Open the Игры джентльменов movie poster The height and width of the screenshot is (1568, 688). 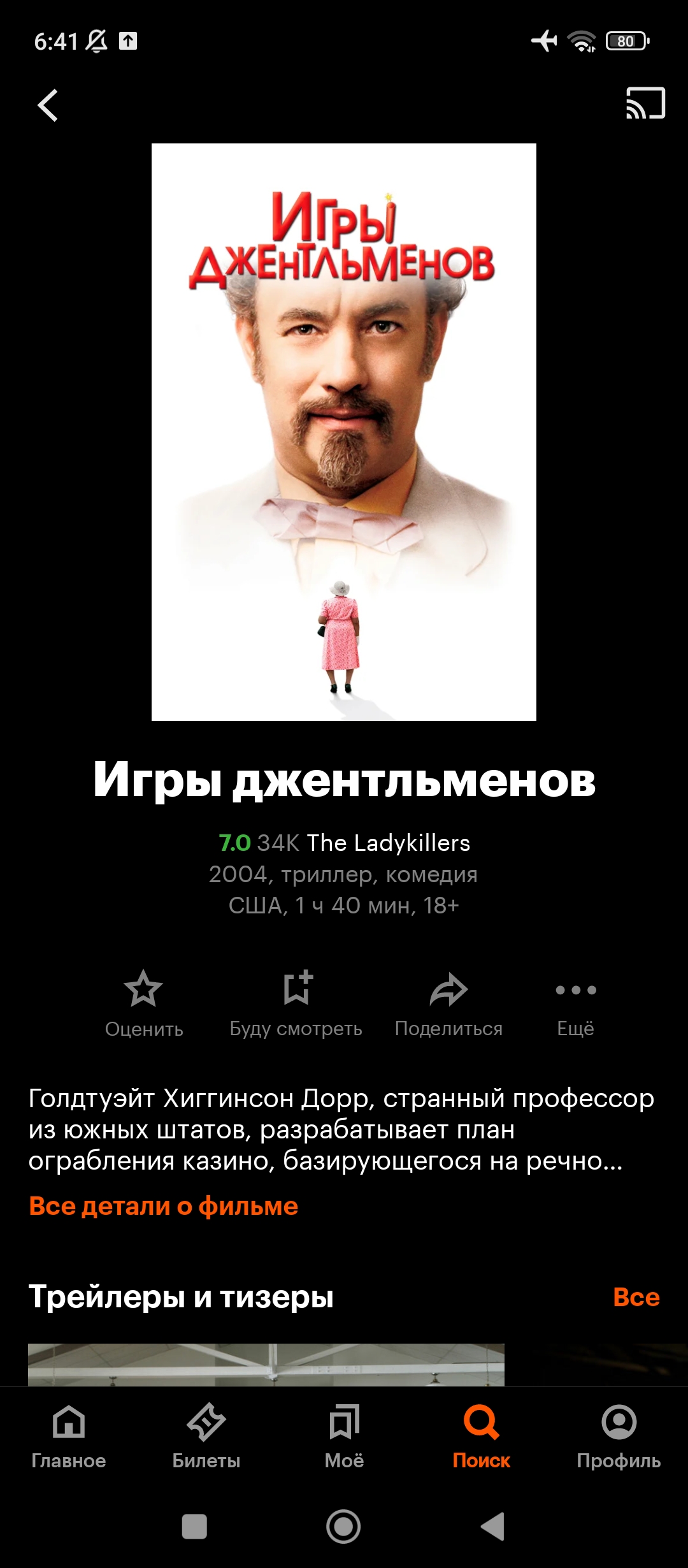(344, 432)
